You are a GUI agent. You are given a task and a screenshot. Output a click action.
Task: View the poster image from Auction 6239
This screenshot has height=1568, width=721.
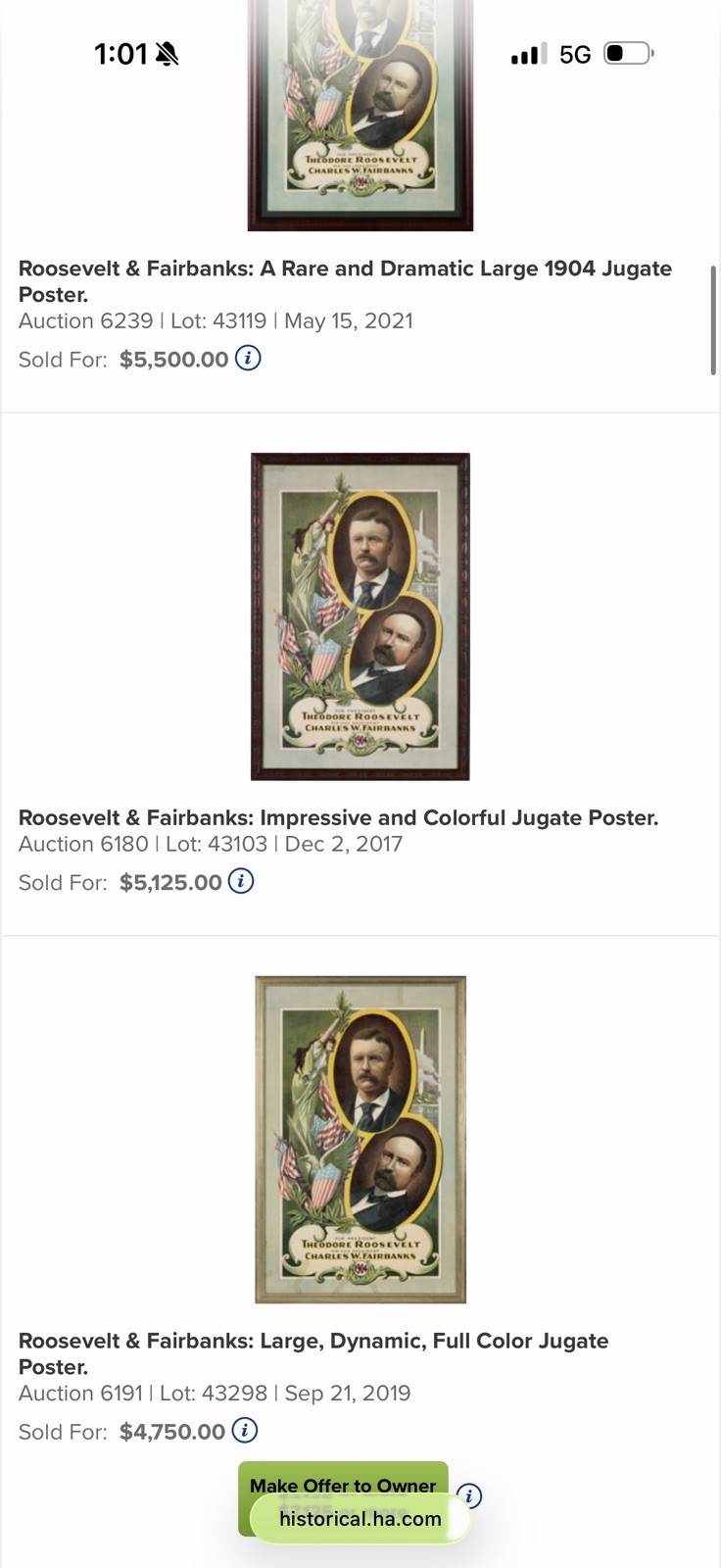point(360,116)
